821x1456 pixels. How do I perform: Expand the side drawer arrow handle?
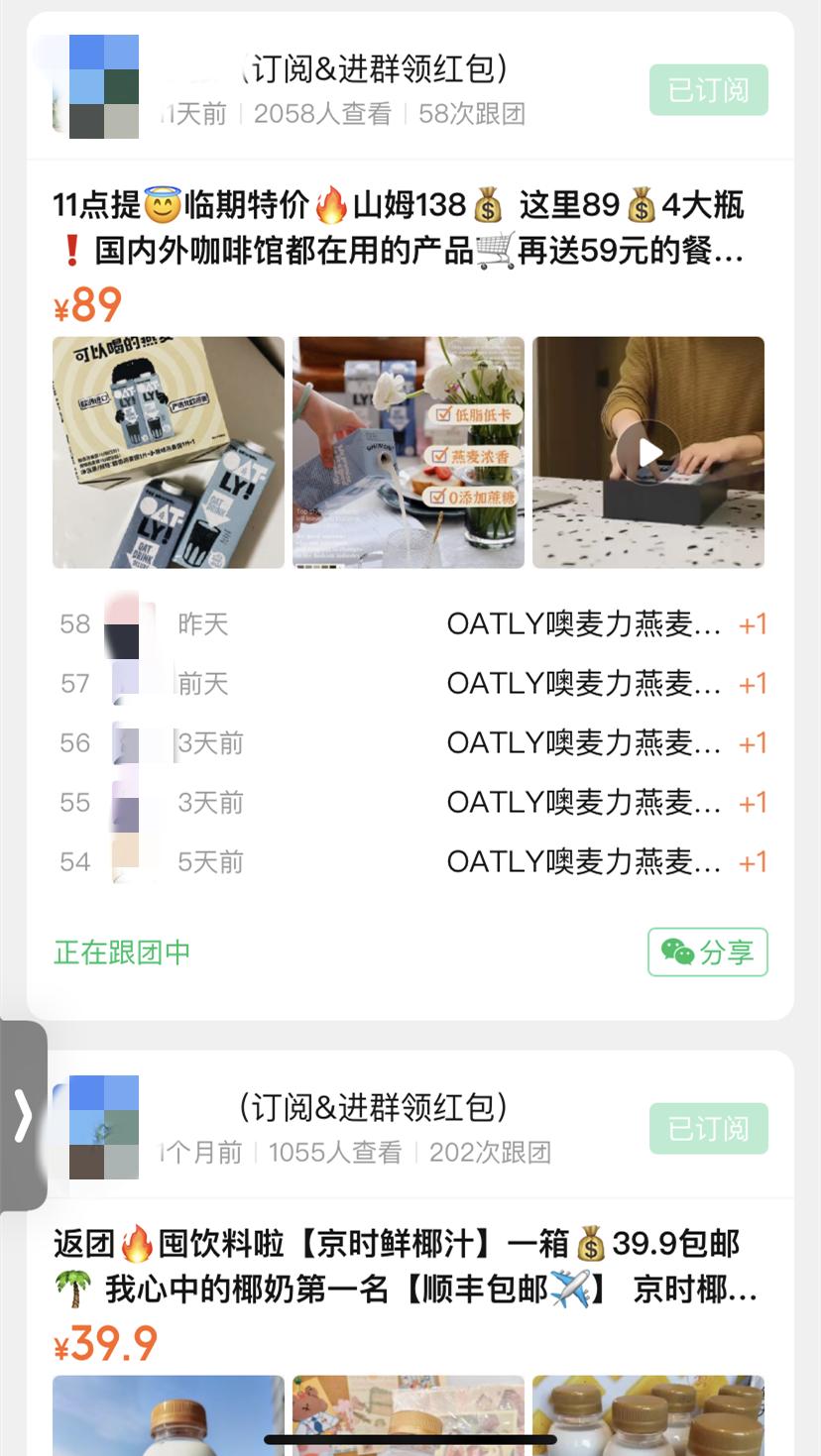pyautogui.click(x=23, y=1116)
